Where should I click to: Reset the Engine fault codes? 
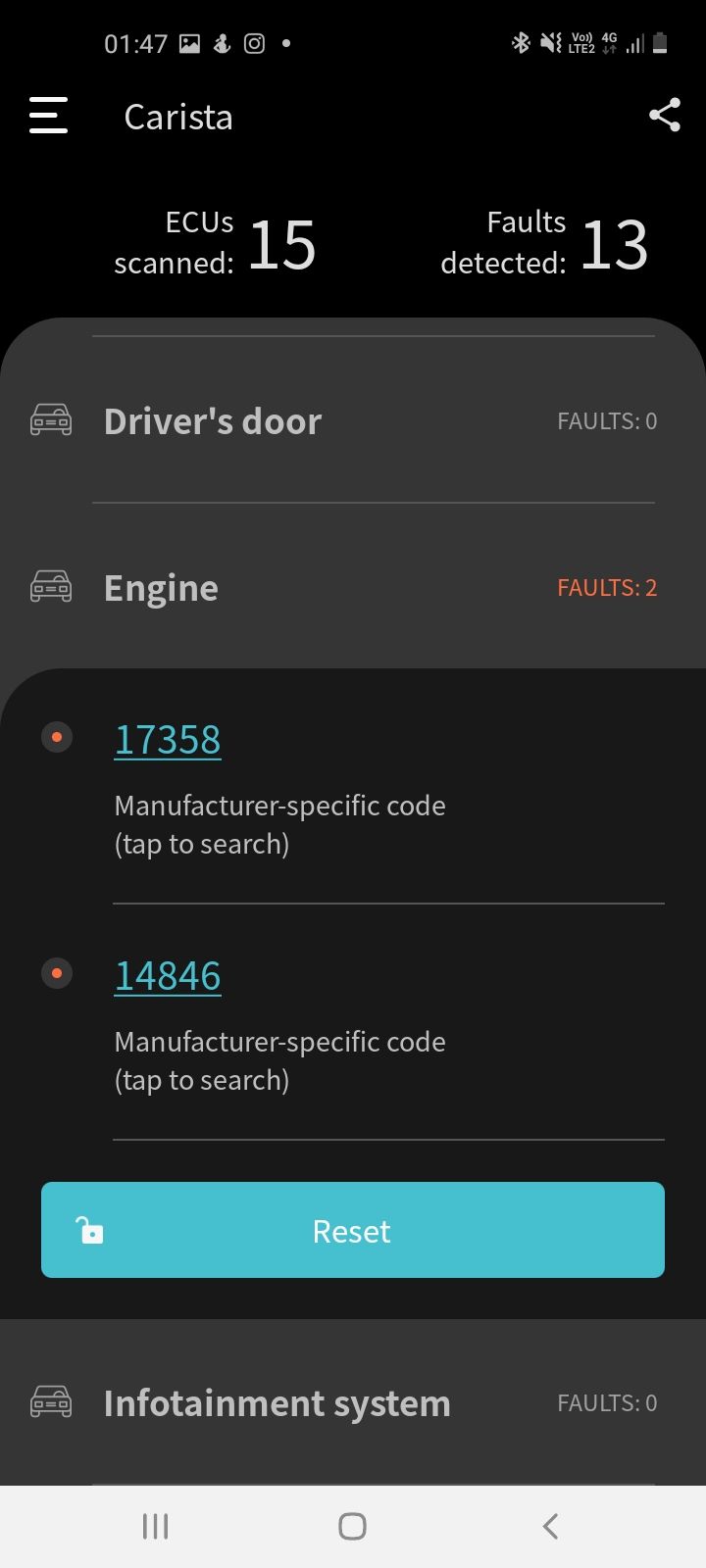click(353, 1230)
